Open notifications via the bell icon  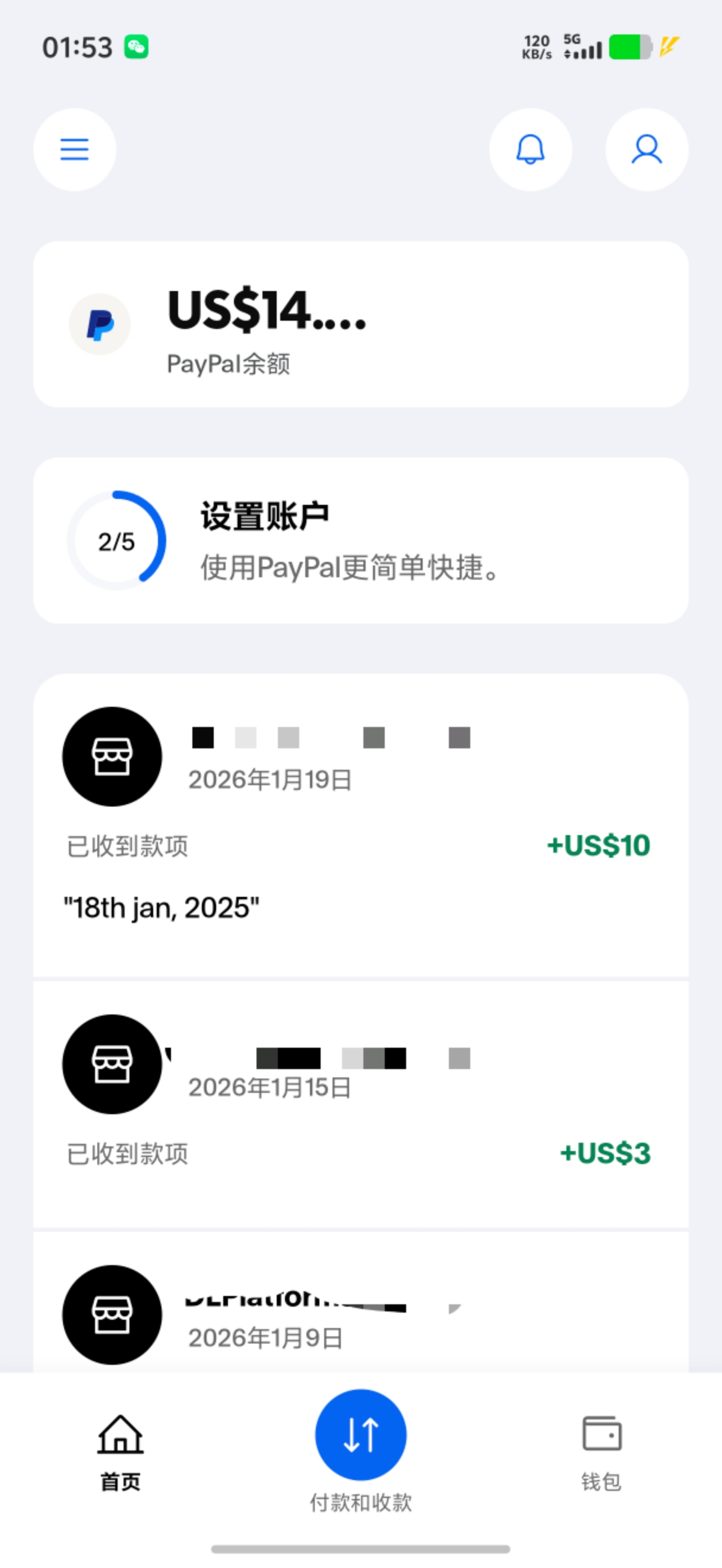(530, 150)
